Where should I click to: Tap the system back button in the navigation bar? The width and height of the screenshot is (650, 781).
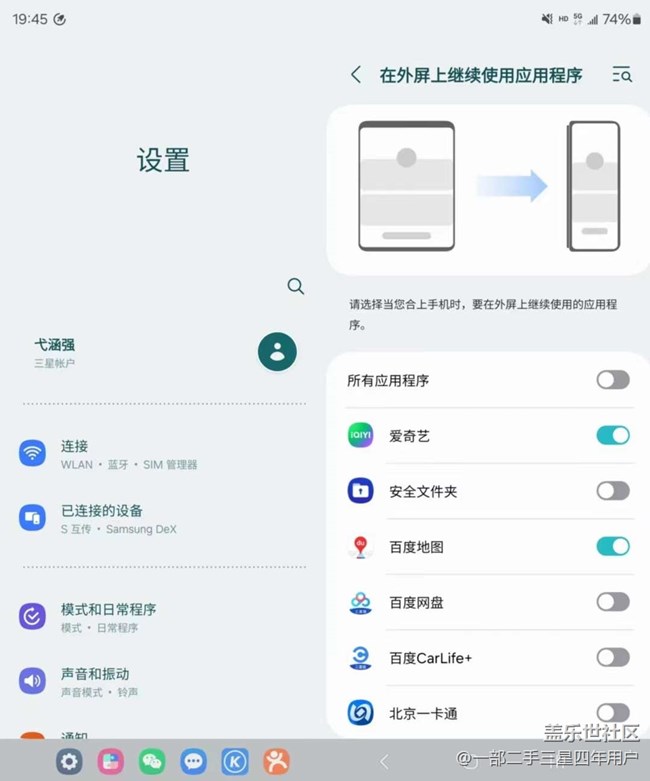click(x=384, y=762)
